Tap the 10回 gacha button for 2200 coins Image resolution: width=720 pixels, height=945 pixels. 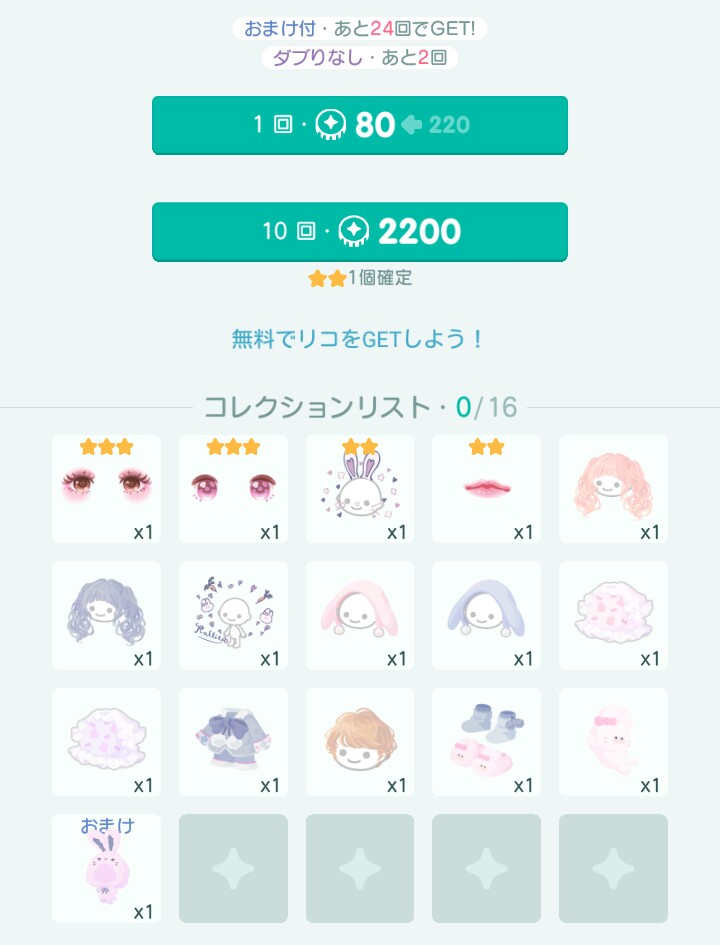pyautogui.click(x=360, y=231)
